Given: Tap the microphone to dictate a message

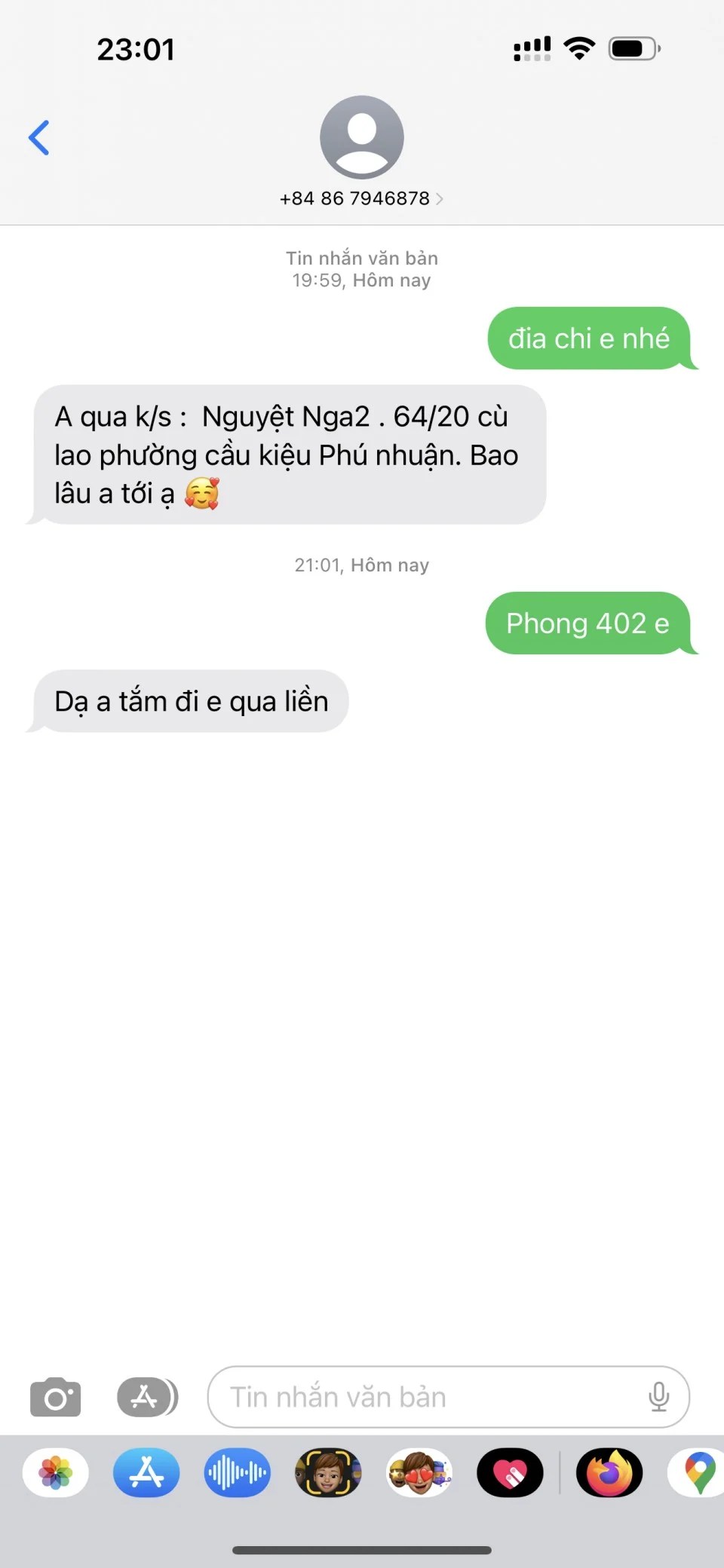Looking at the screenshot, I should 658,1397.
